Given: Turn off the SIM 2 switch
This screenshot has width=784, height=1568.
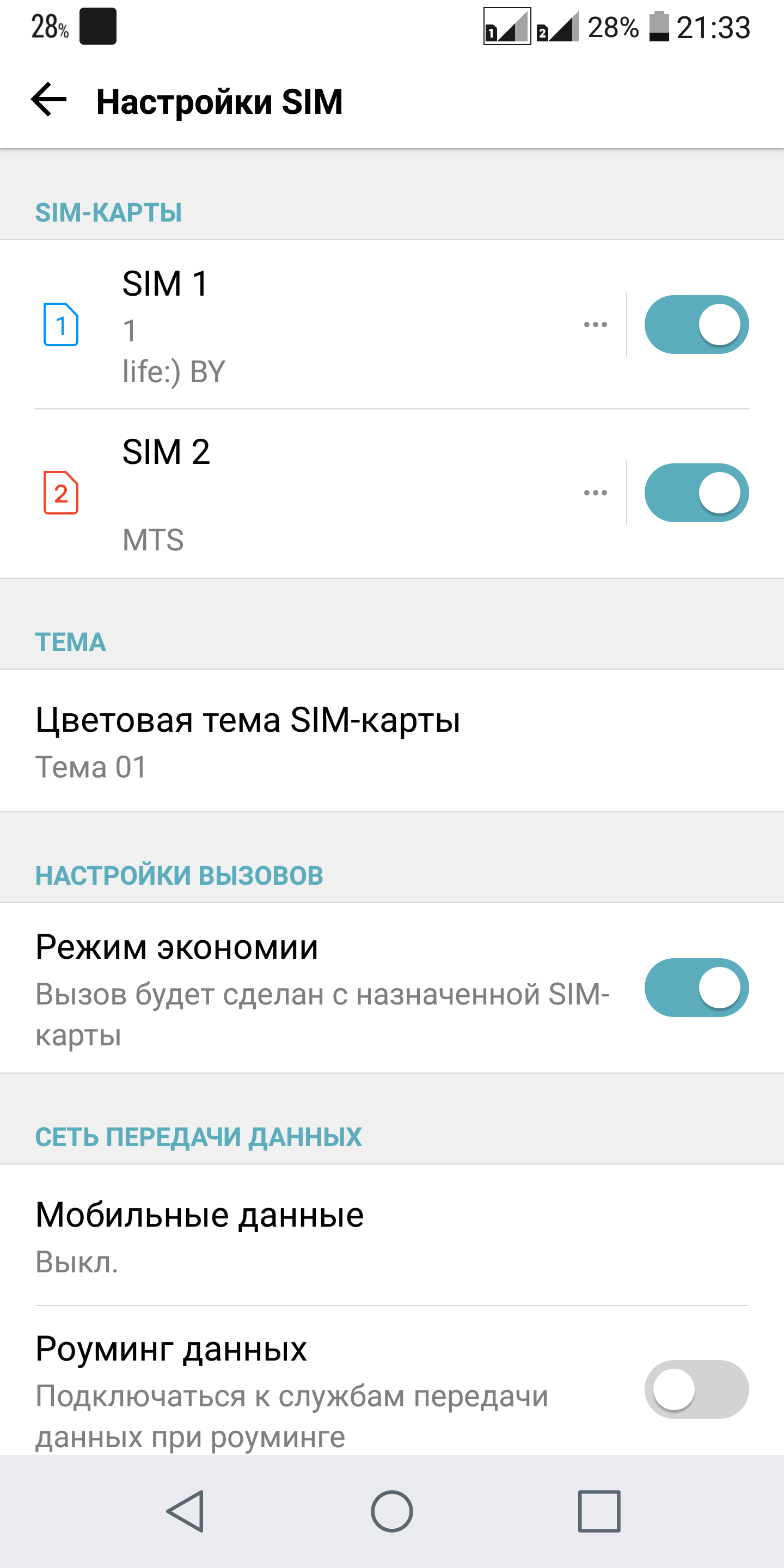Looking at the screenshot, I should [696, 493].
